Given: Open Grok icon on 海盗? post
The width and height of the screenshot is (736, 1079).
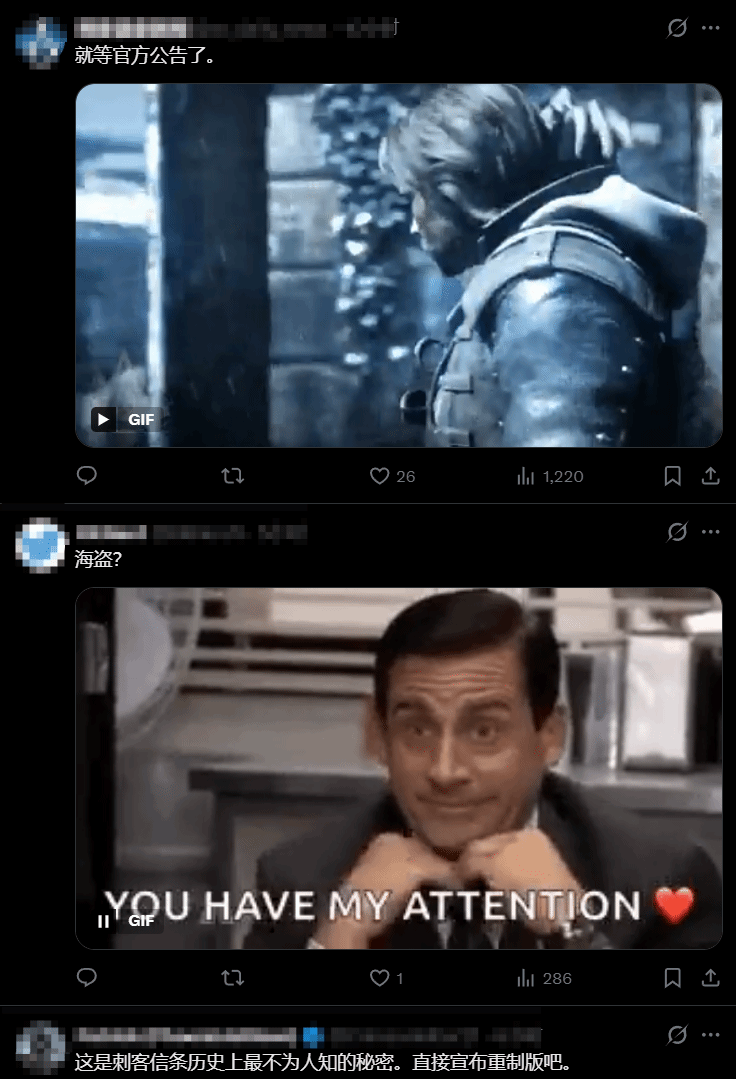Looking at the screenshot, I should 677,531.
